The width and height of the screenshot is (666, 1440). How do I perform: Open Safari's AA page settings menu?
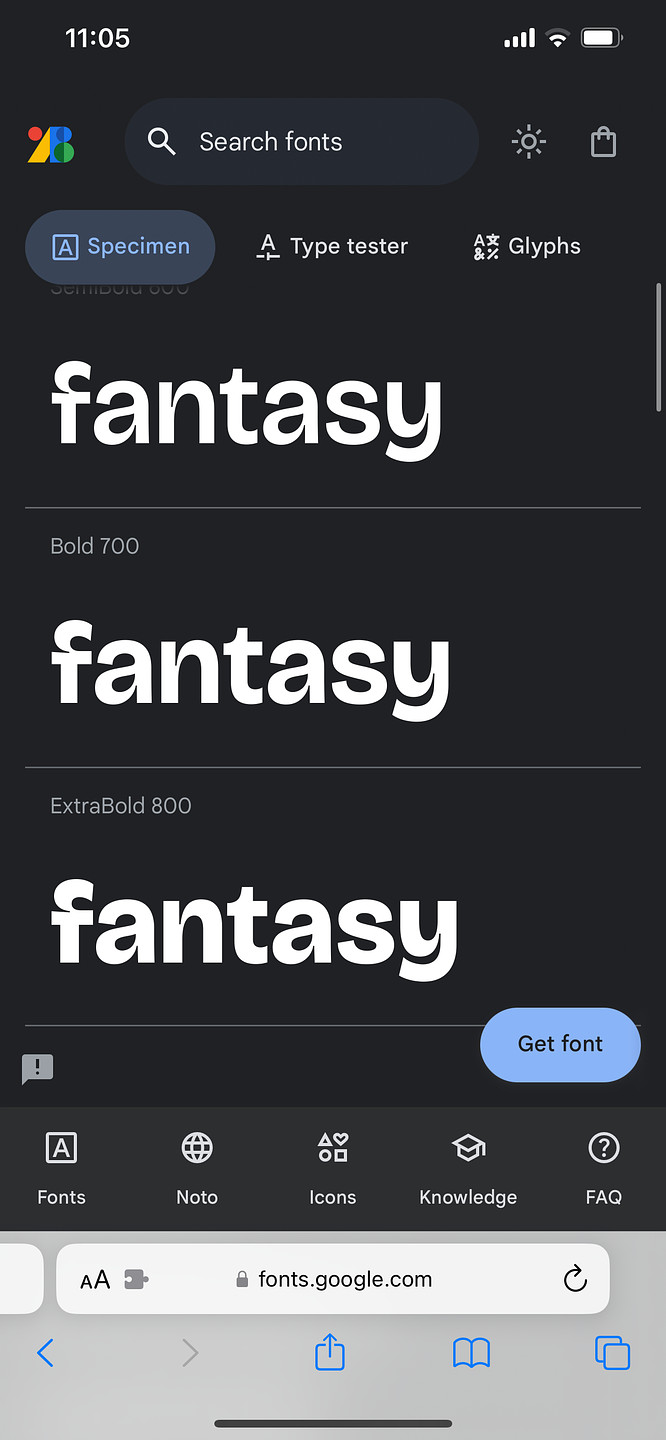[x=95, y=1279]
